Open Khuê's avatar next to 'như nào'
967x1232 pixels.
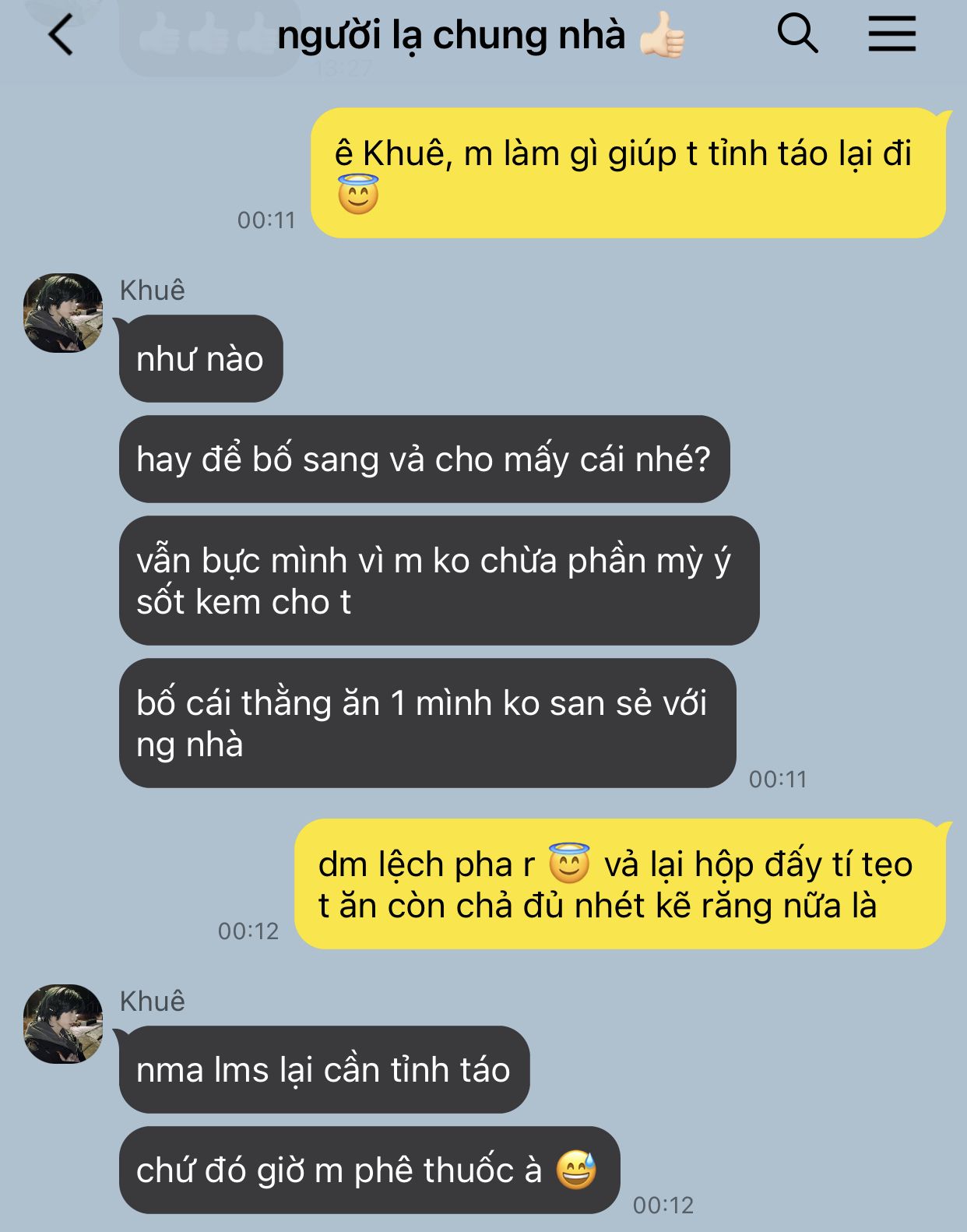pos(63,313)
